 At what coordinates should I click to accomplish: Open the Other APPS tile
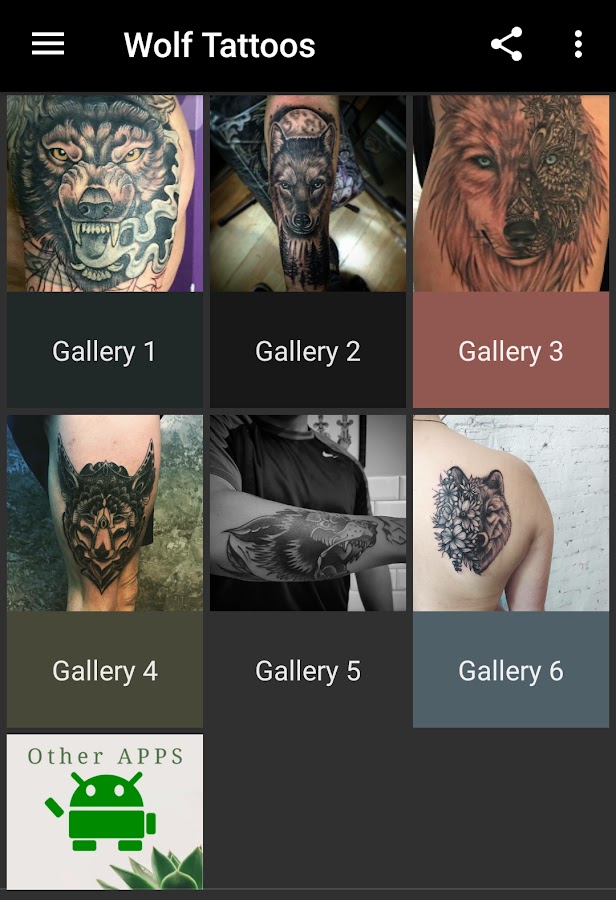tap(105, 812)
